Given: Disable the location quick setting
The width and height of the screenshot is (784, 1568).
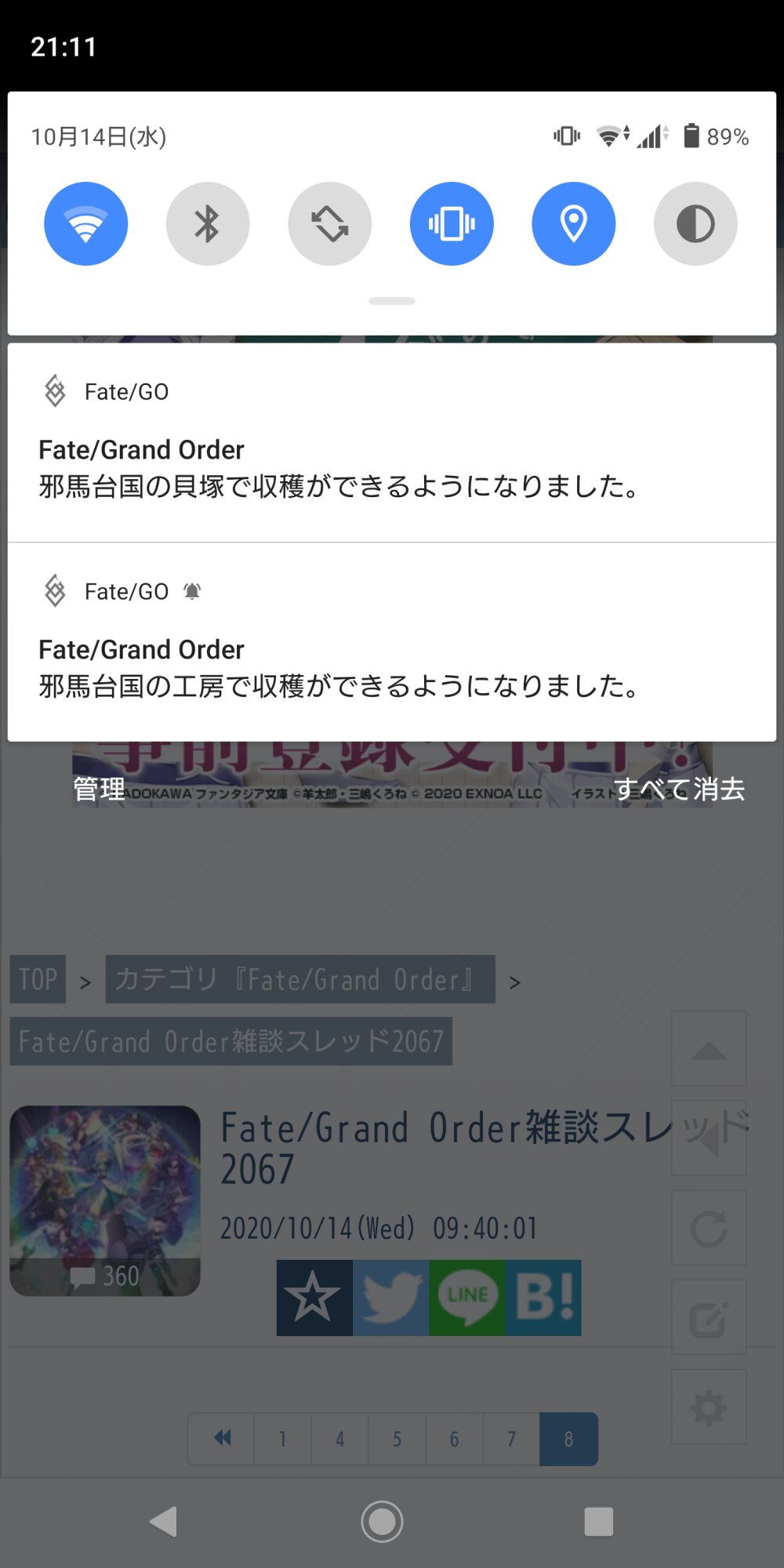Looking at the screenshot, I should 574,224.
